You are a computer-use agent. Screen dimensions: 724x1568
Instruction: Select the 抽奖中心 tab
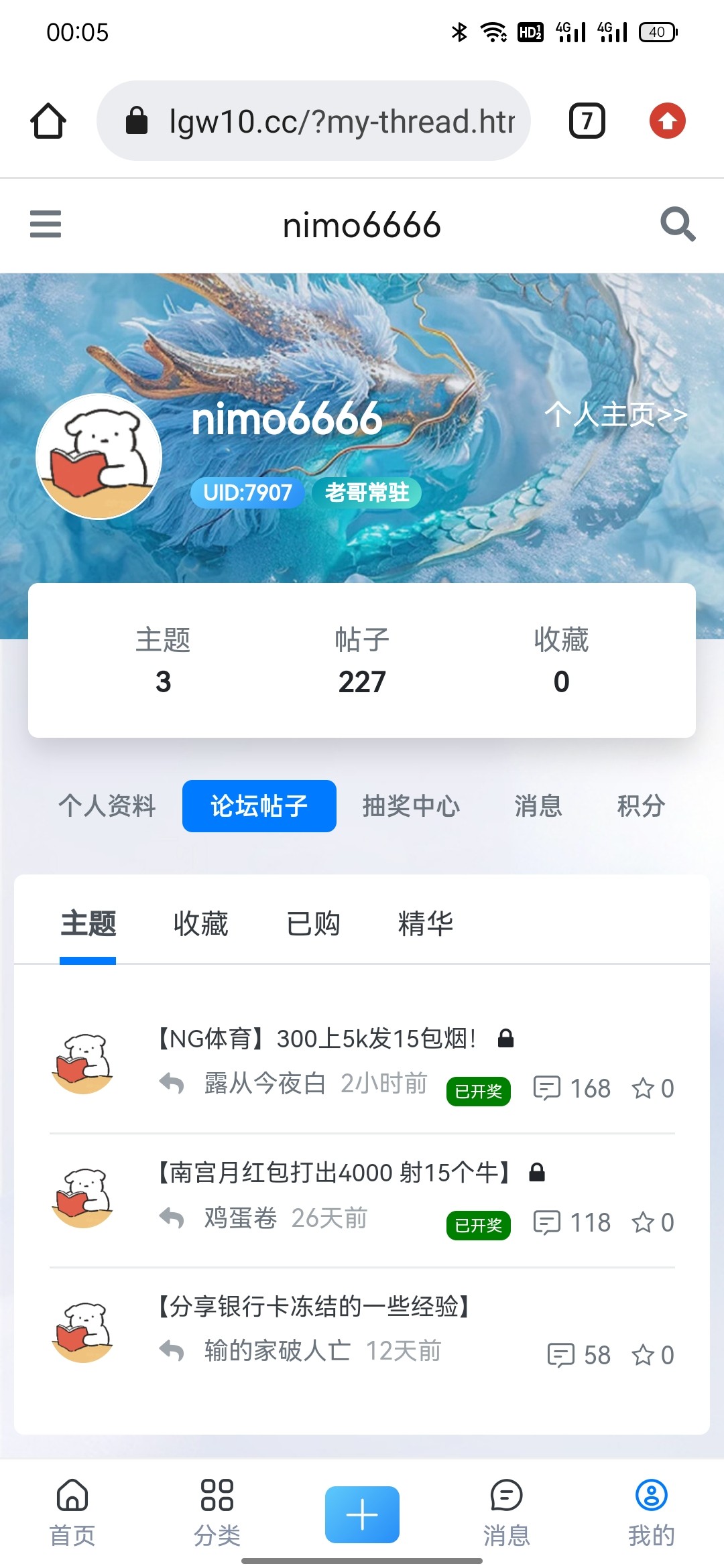coord(411,805)
